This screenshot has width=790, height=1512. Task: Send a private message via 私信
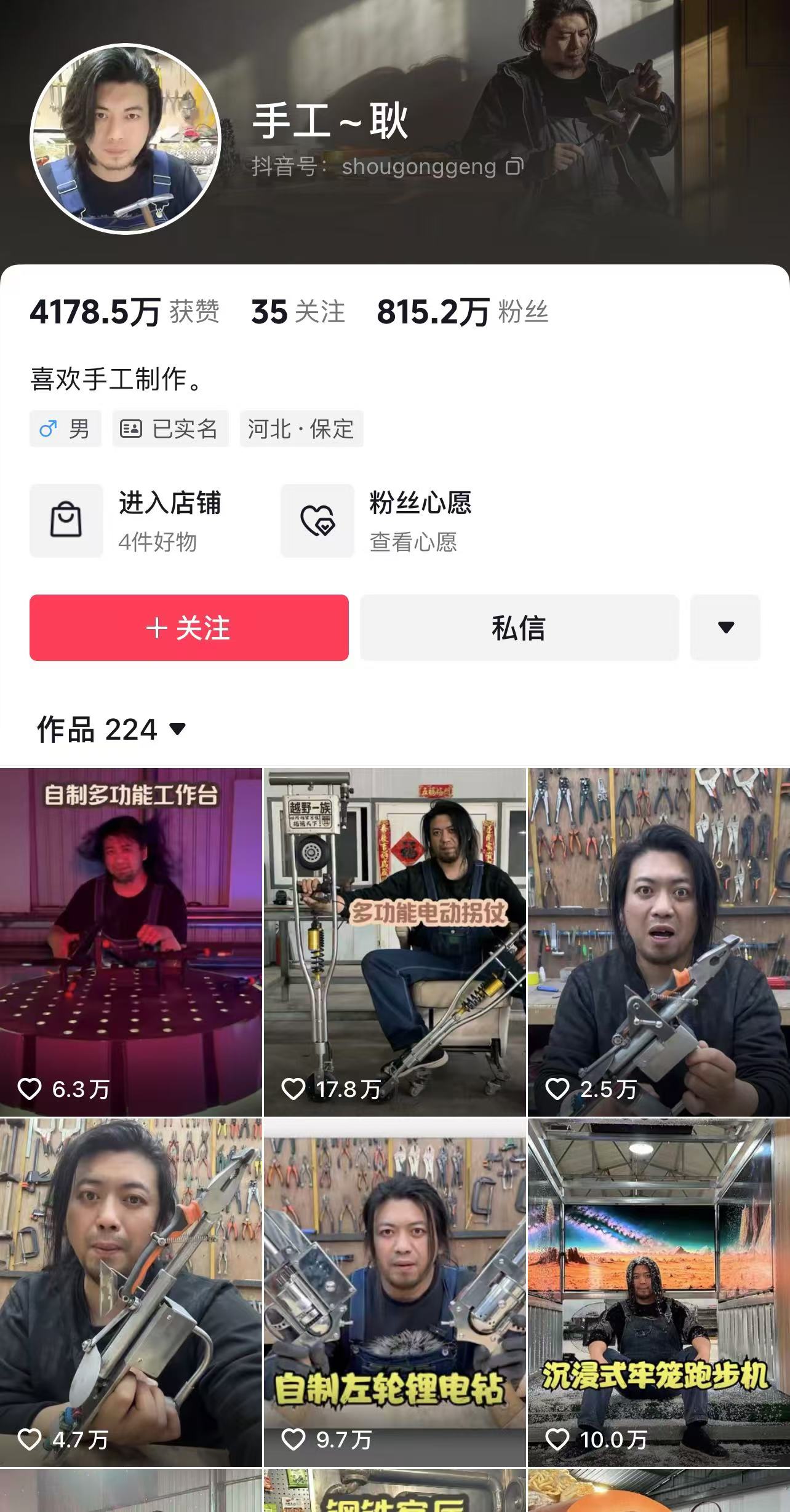click(519, 628)
